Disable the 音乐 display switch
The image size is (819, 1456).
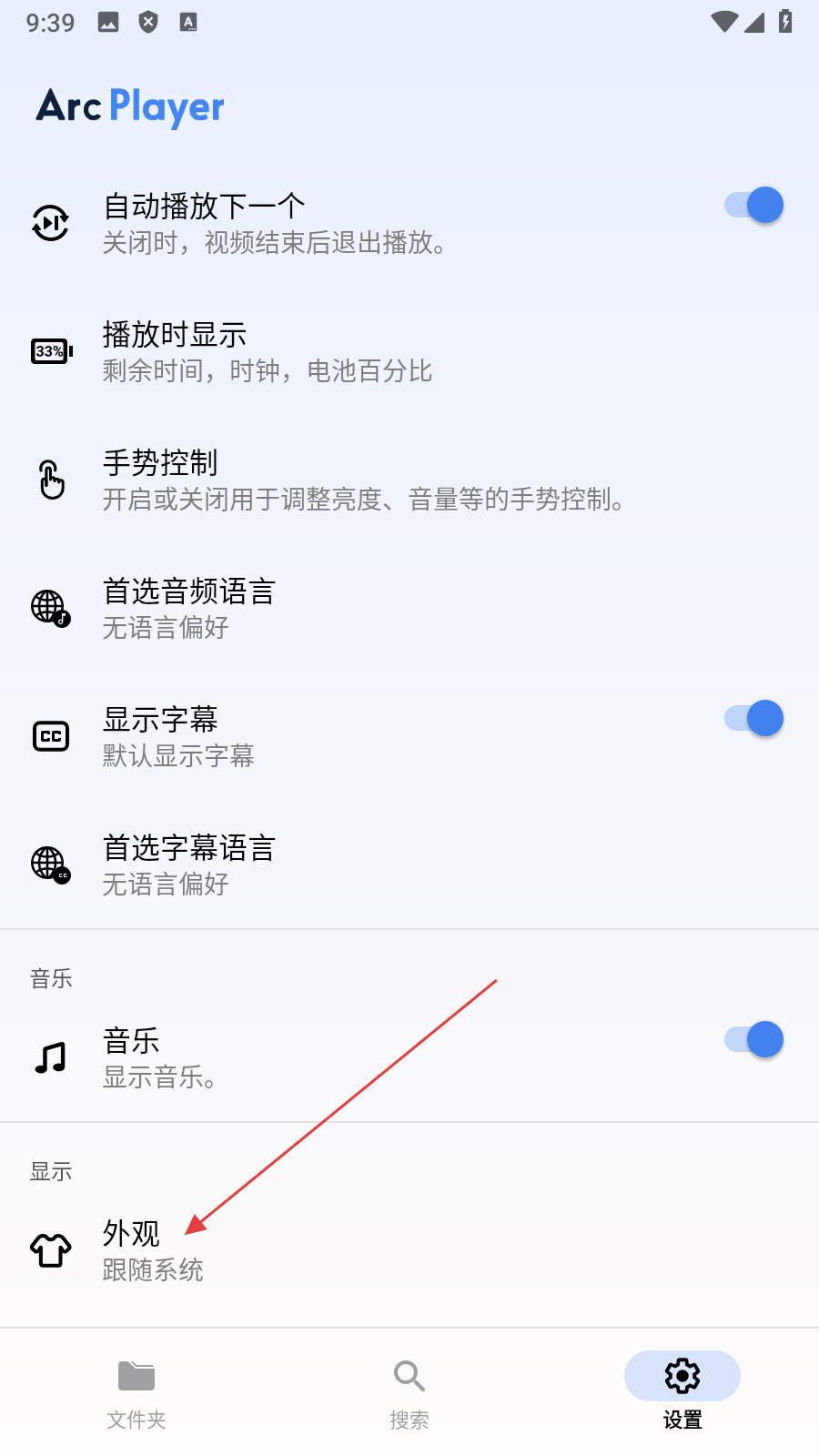tap(753, 1039)
